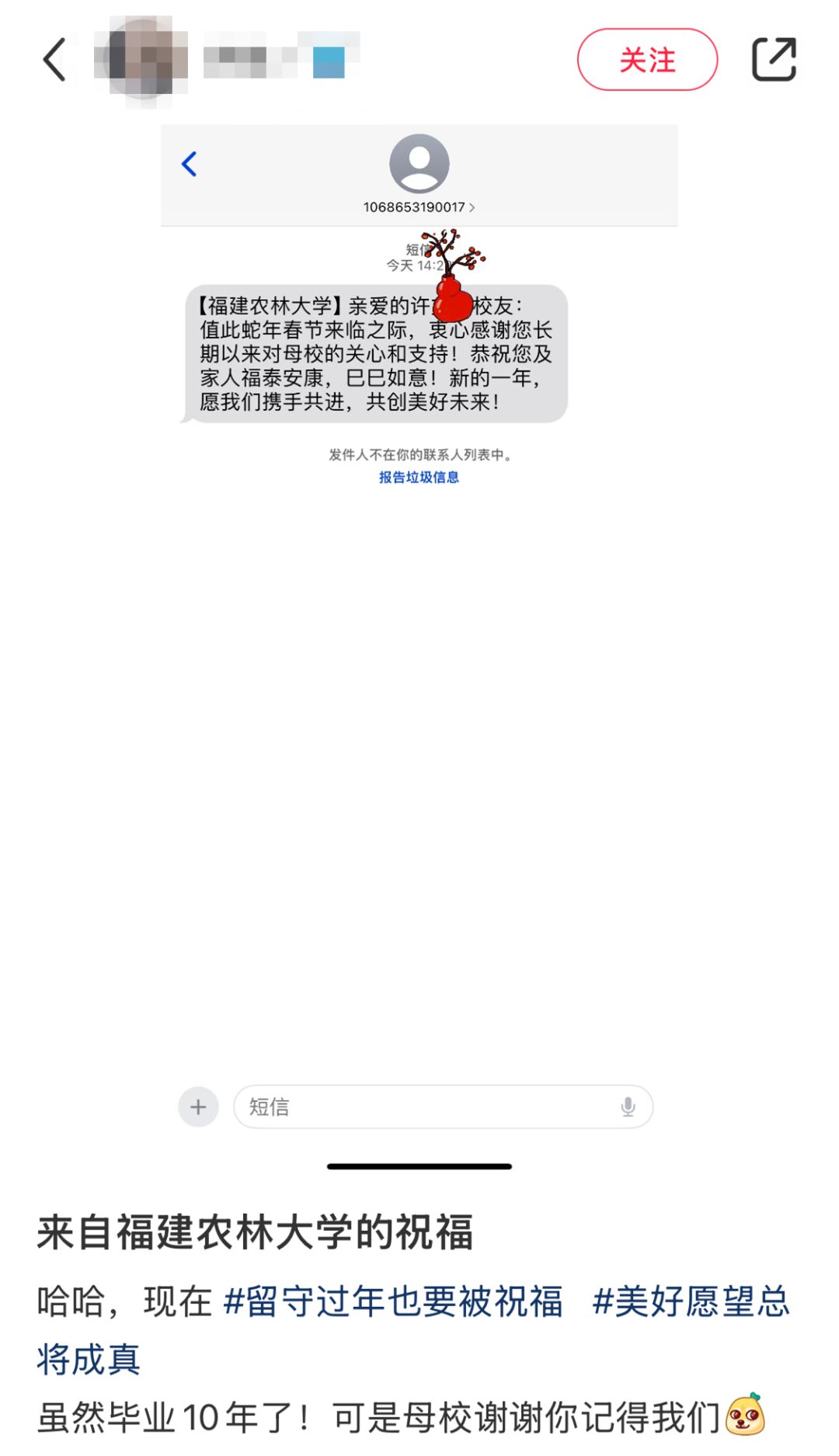Tap the plus icon beside the message field
Image resolution: width=839 pixels, height=1456 pixels.
tap(198, 1107)
